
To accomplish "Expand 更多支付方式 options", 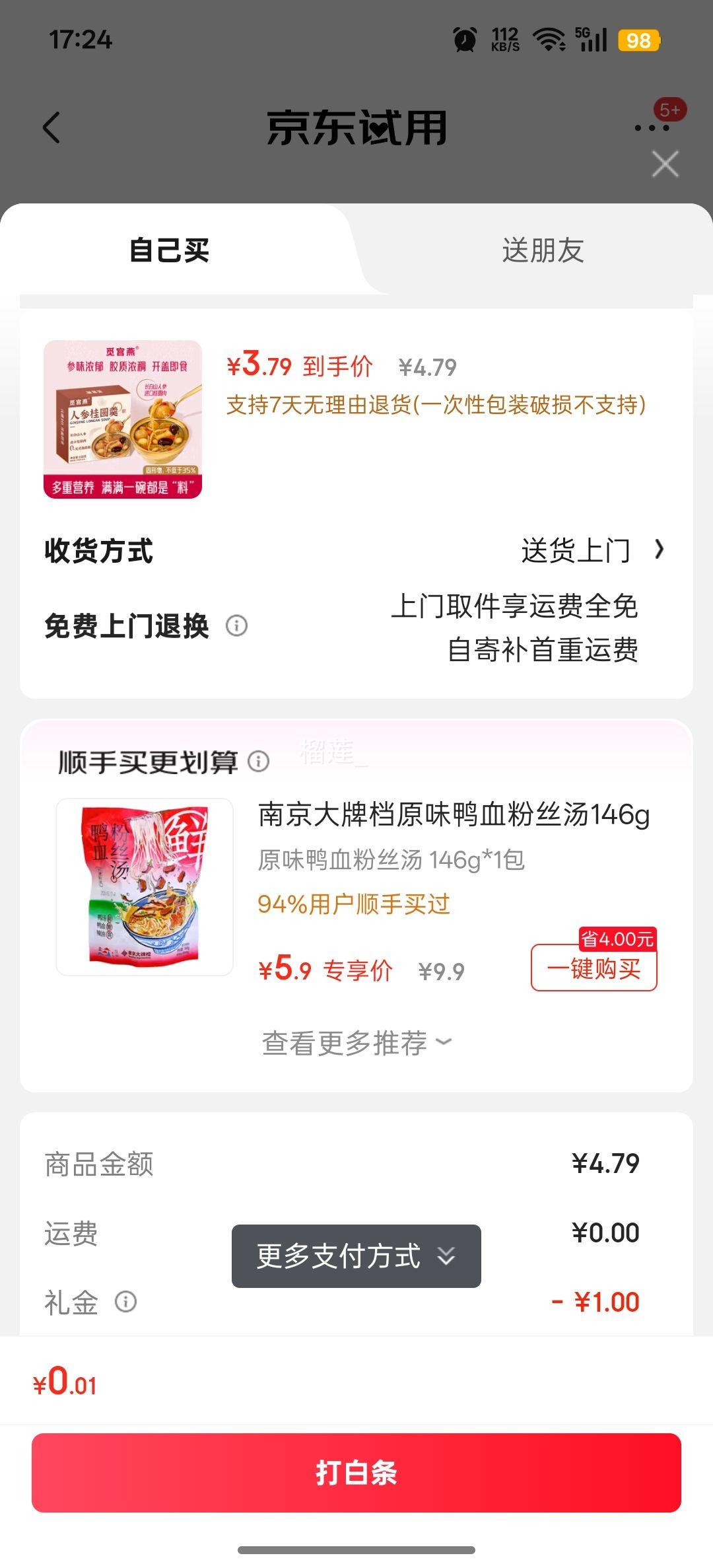I will click(x=356, y=1256).
